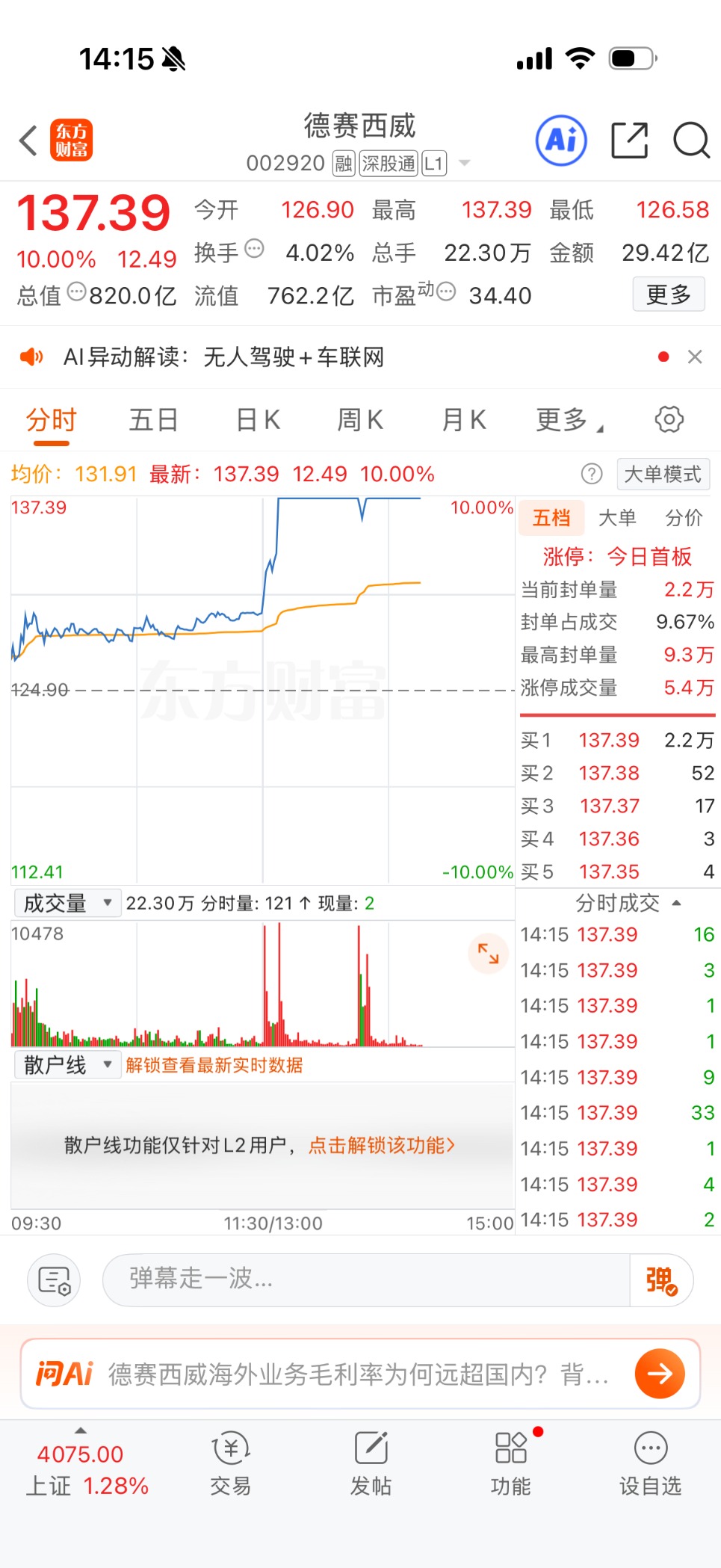Image resolution: width=721 pixels, height=1568 pixels.
Task: Dismiss the AI异动解读 banner
Action: 695,357
